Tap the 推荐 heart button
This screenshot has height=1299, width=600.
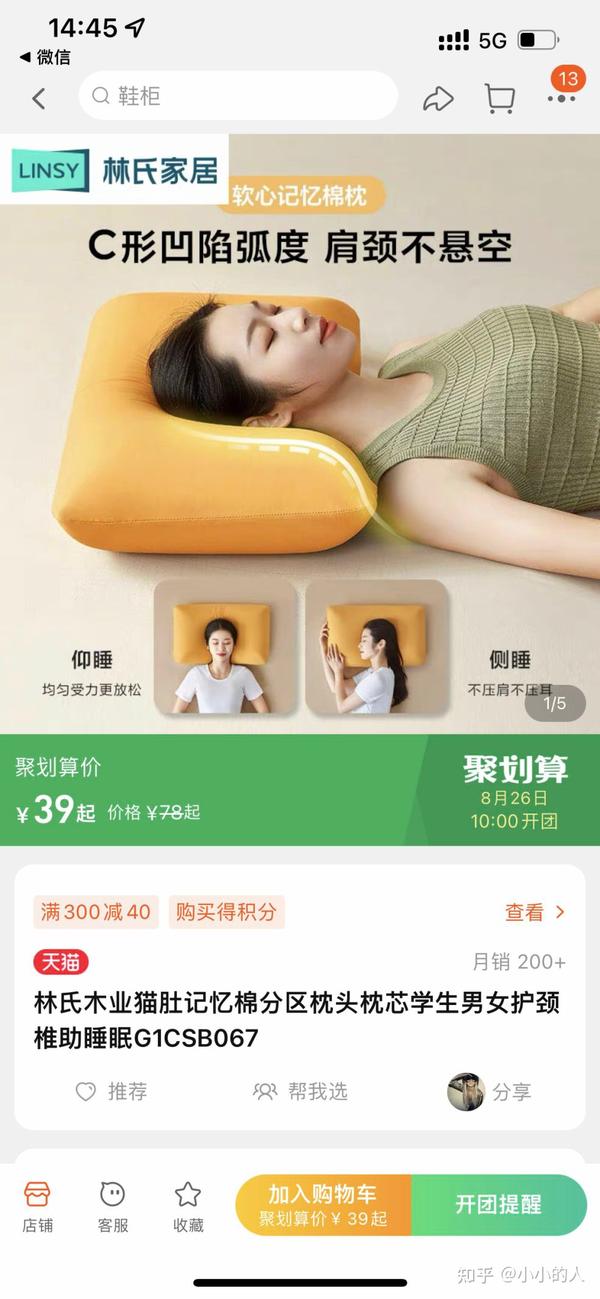(x=111, y=1092)
